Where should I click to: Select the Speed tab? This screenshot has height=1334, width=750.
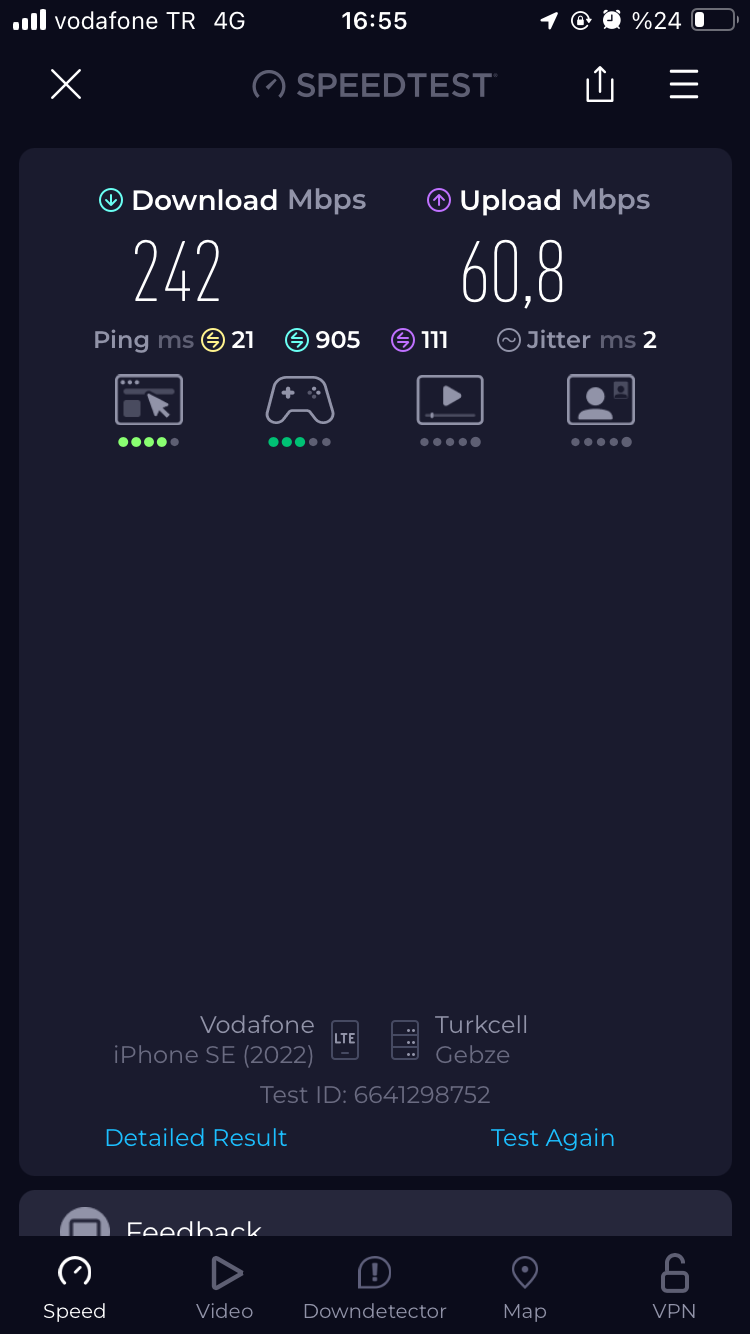[x=75, y=1288]
